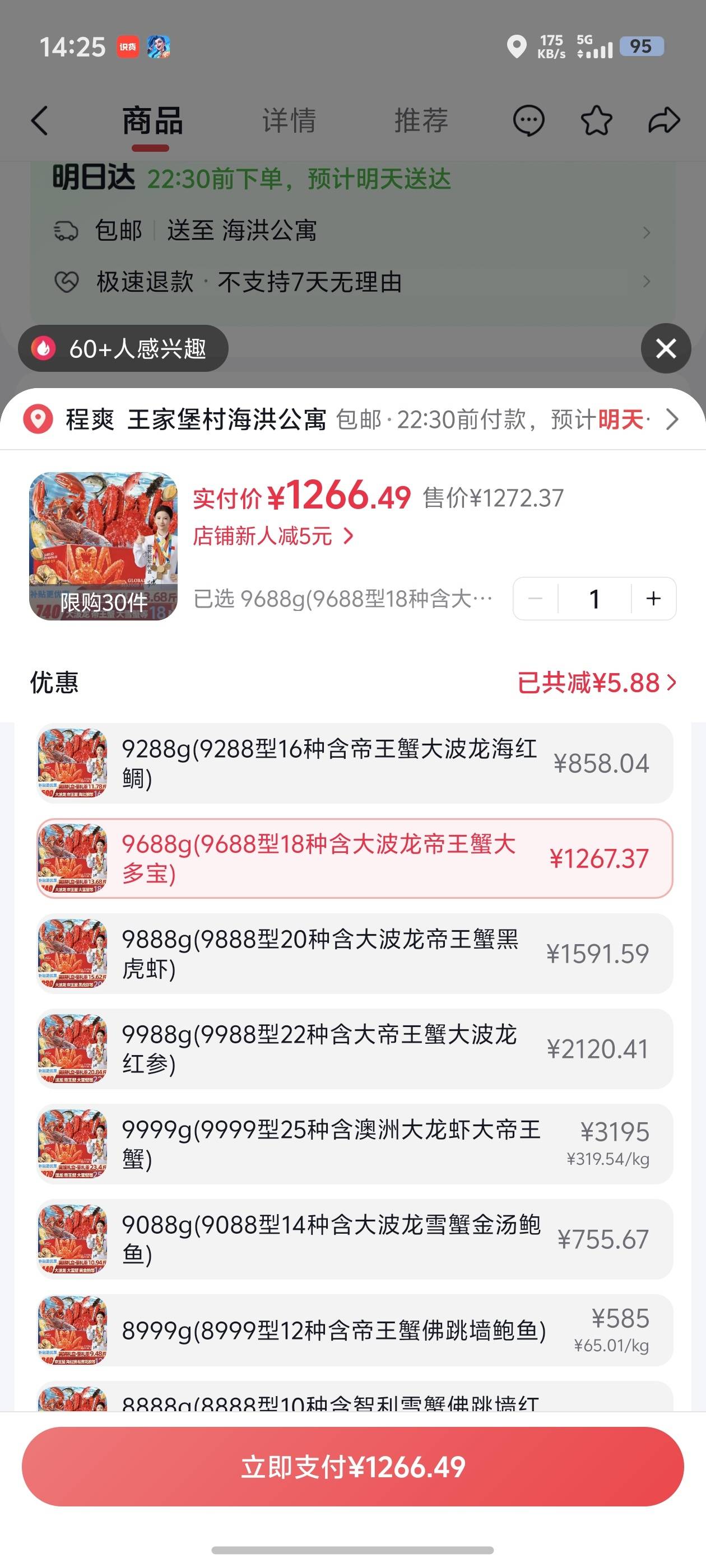Image resolution: width=706 pixels, height=1568 pixels.
Task: Go back using the top arrow
Action: (x=40, y=120)
